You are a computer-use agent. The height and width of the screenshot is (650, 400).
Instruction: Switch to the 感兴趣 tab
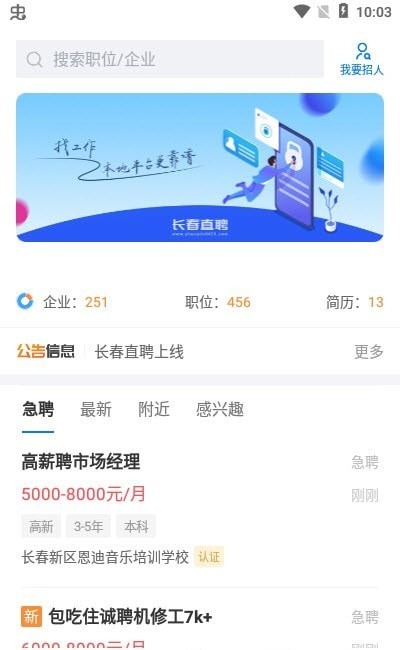[220, 410]
